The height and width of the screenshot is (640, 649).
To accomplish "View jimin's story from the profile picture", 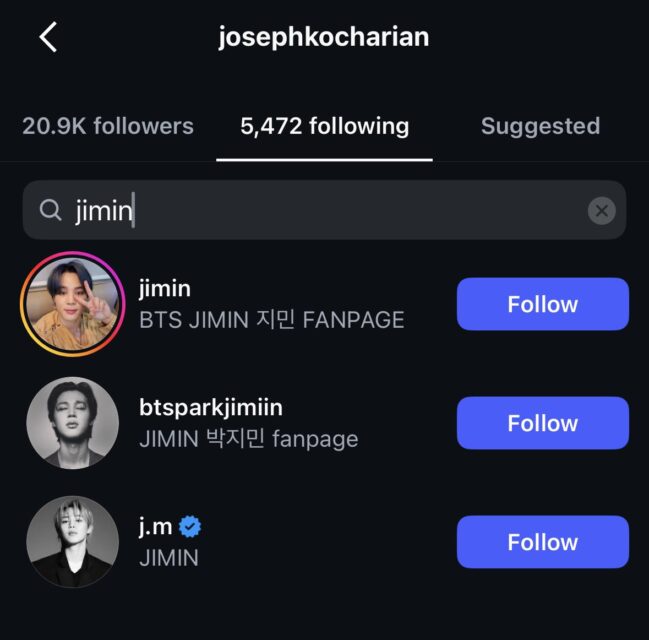I will tap(72, 304).
